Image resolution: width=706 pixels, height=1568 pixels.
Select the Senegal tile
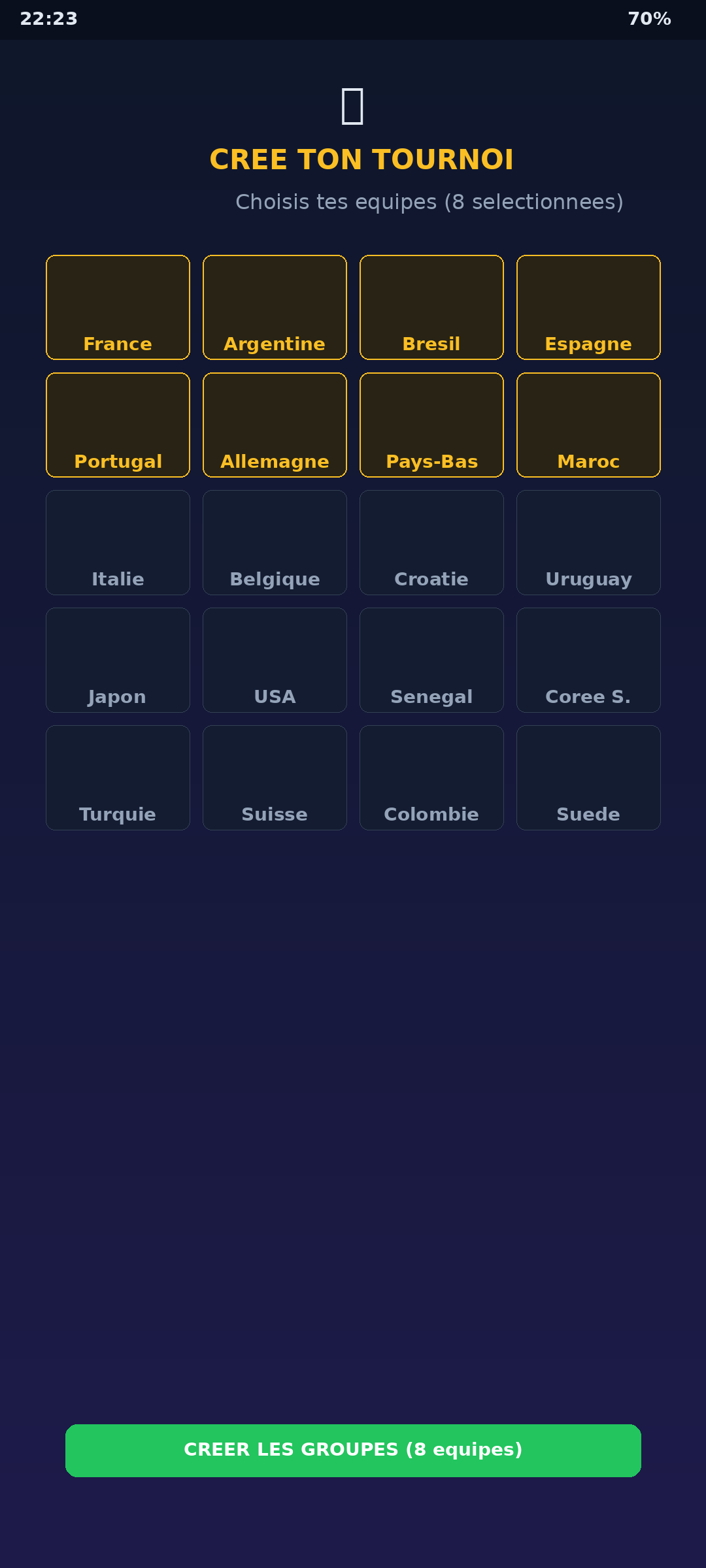click(x=431, y=660)
